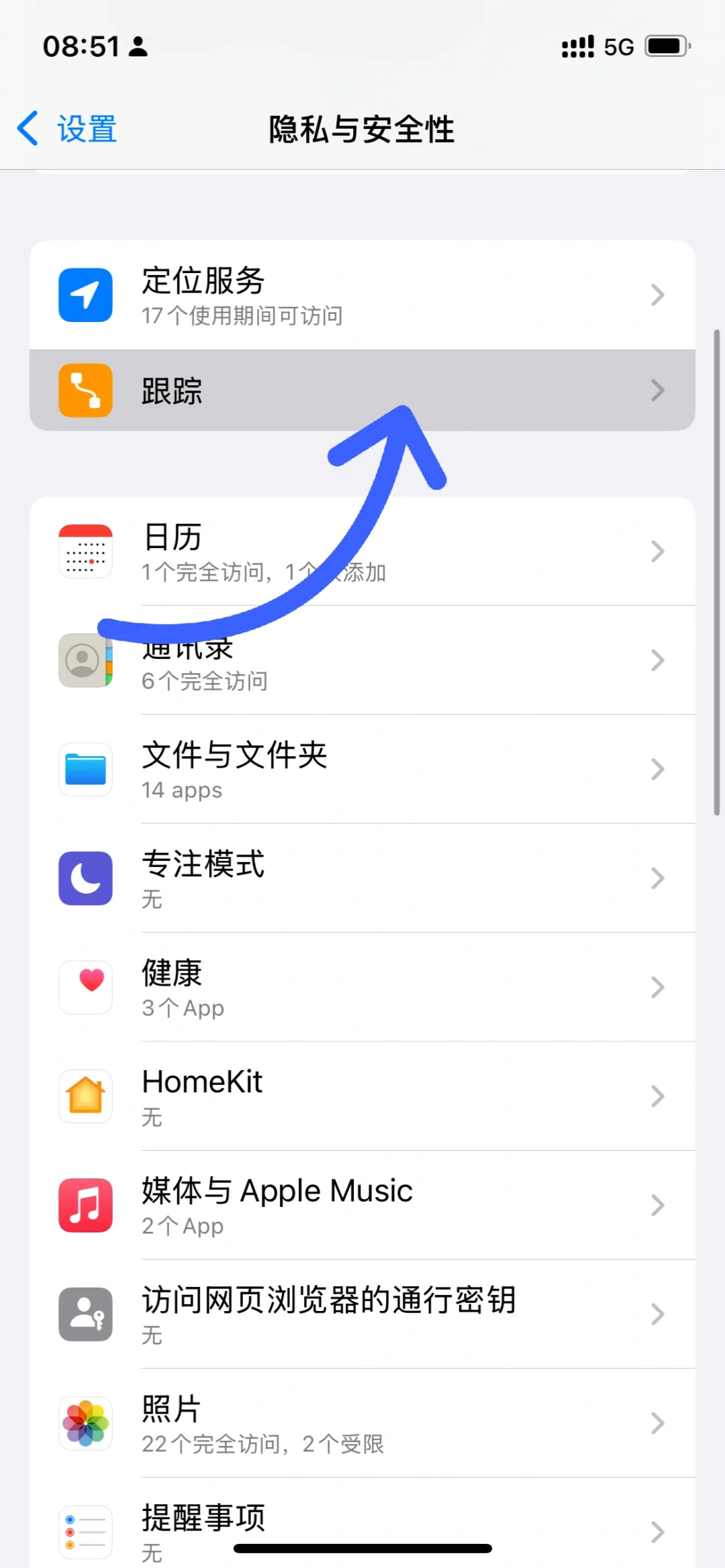Screen dimensions: 725x1568
Task: View 照片 access permissions
Action: coord(362,1423)
